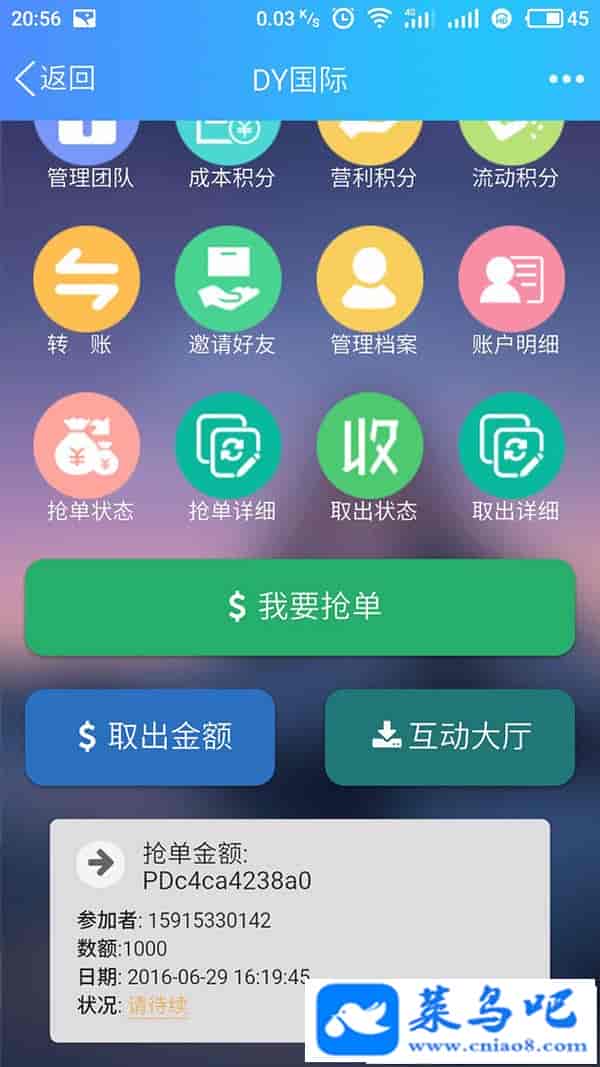Open the three-dot overflow menu
Viewport: 600px width, 1067px height.
click(x=566, y=80)
